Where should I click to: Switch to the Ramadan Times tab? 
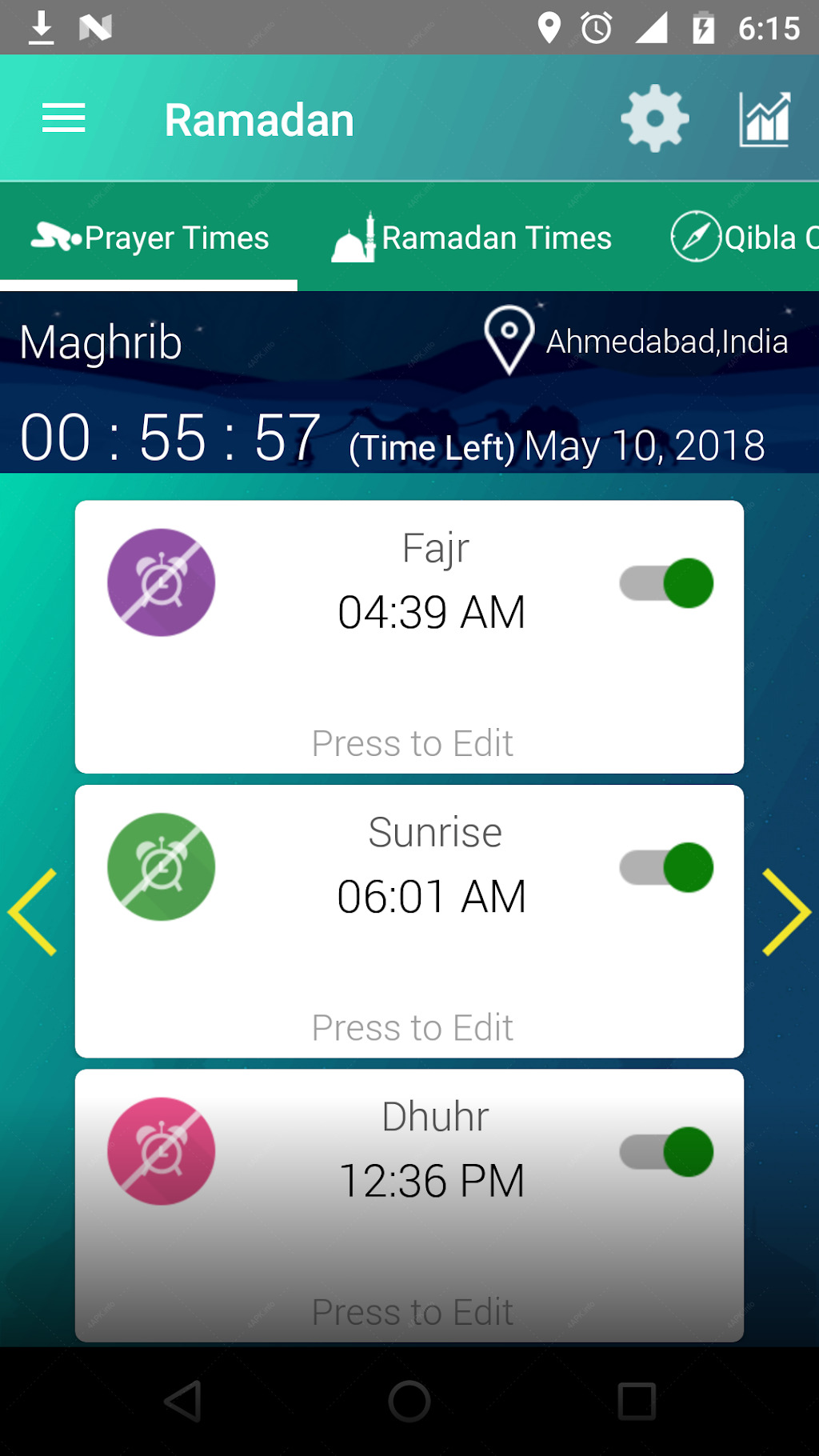472,238
